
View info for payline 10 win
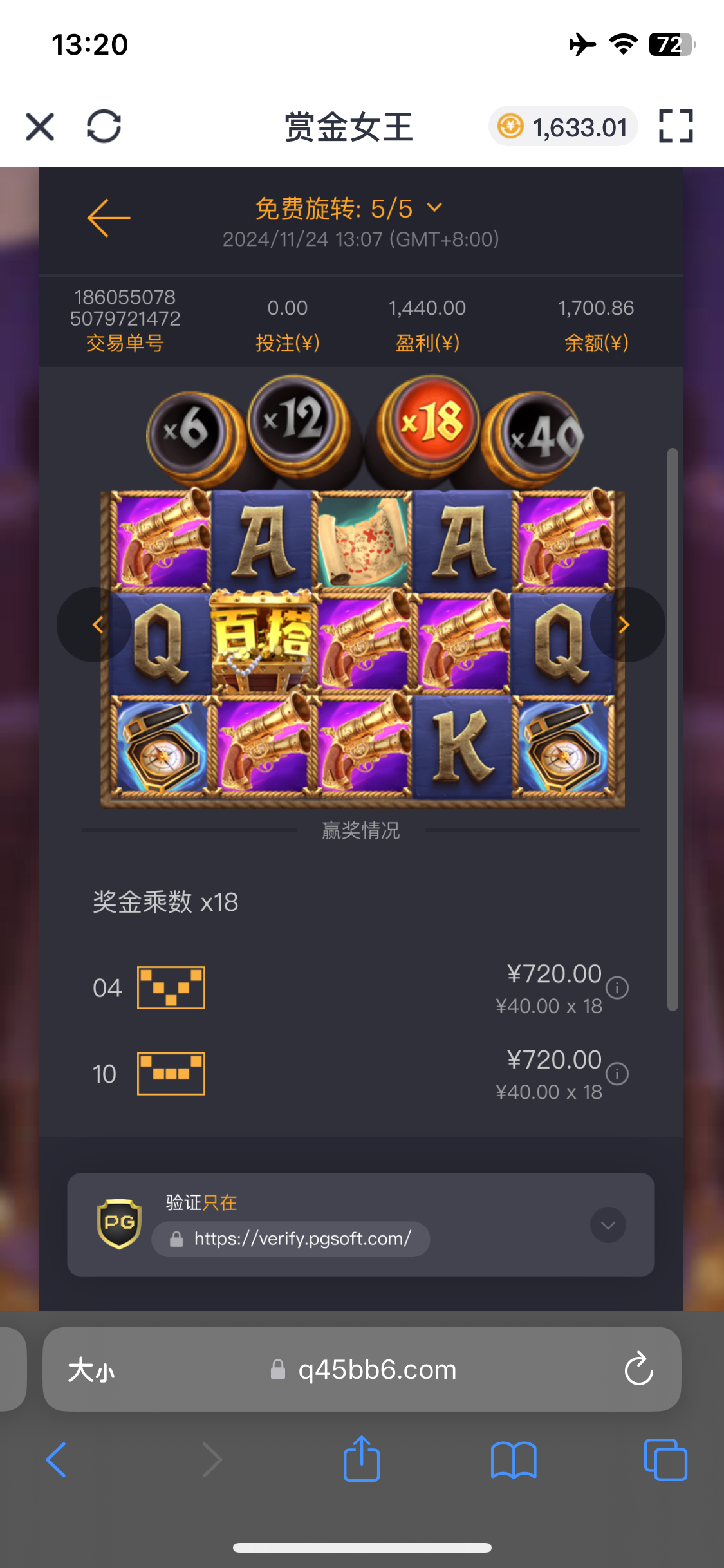617,1074
